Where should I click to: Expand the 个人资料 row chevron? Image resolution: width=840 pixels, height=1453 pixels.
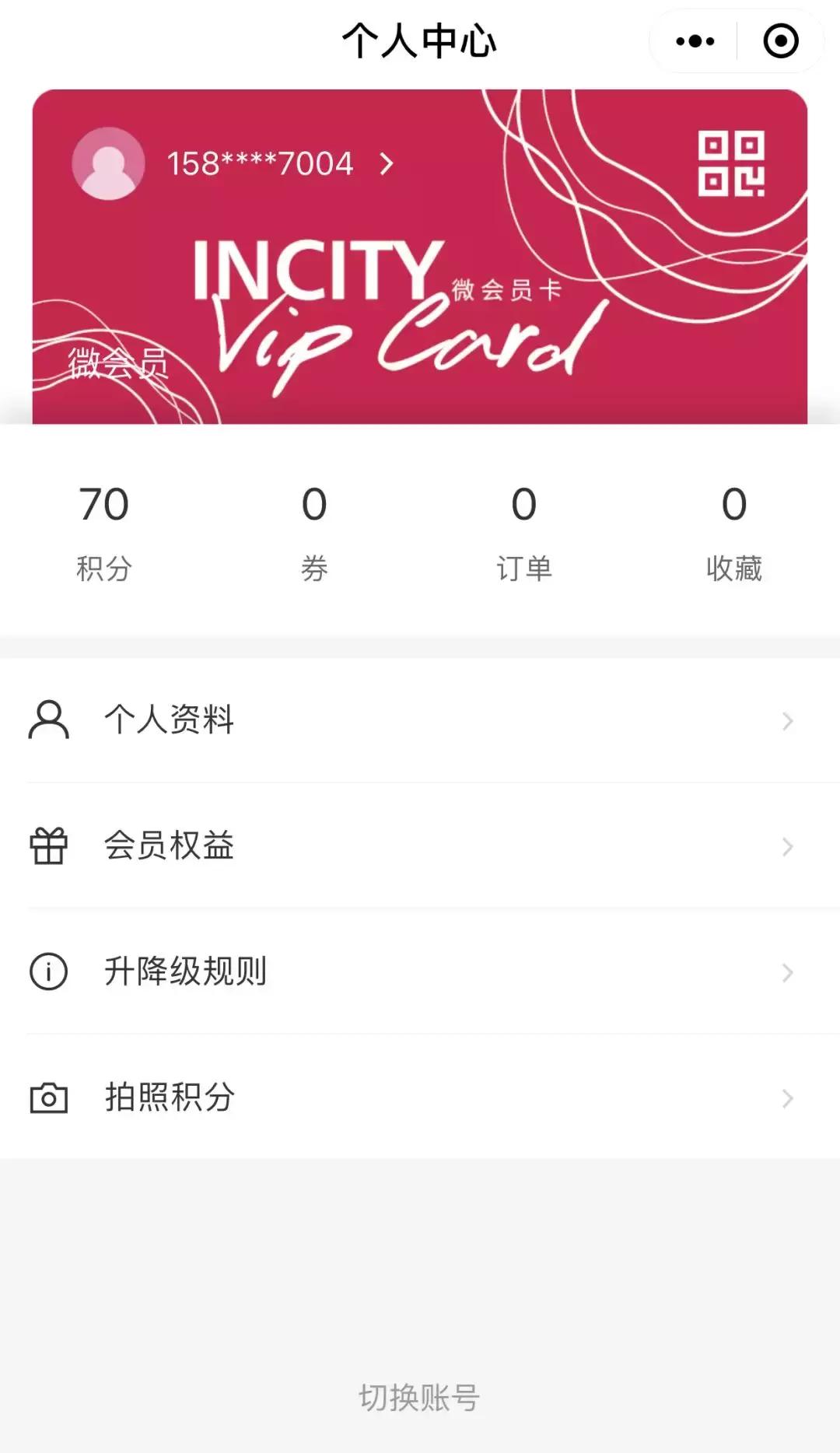(789, 720)
